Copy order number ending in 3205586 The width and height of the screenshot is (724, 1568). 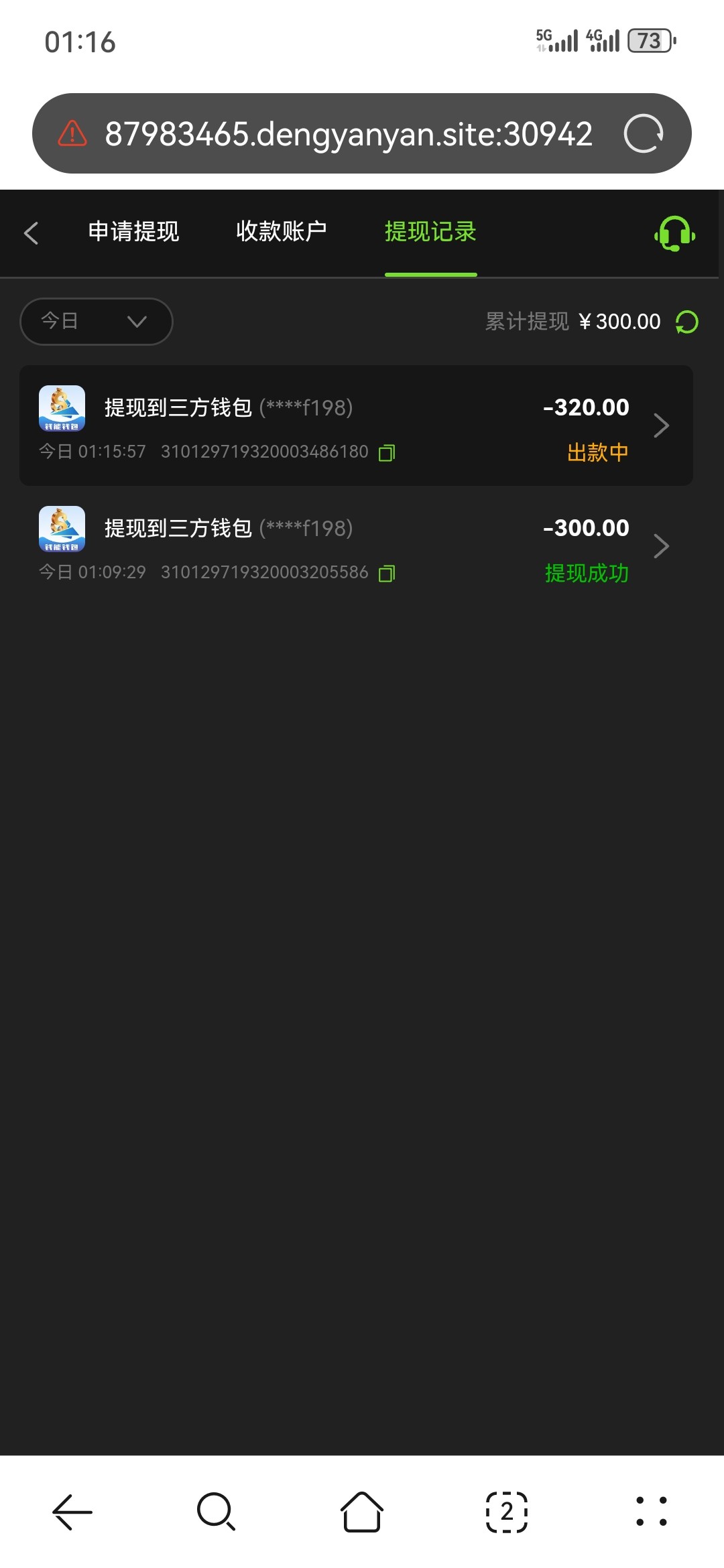tap(387, 574)
